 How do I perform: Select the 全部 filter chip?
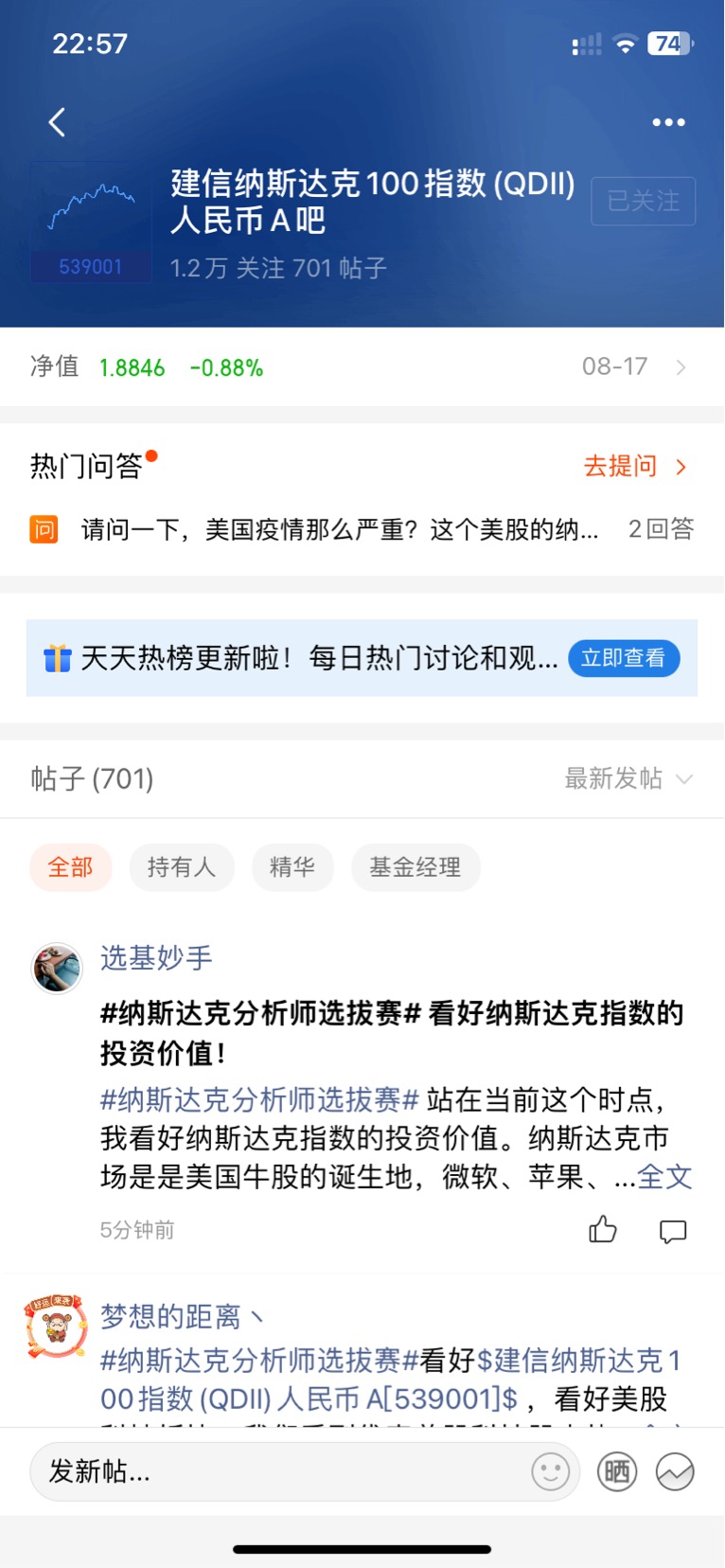tap(70, 866)
